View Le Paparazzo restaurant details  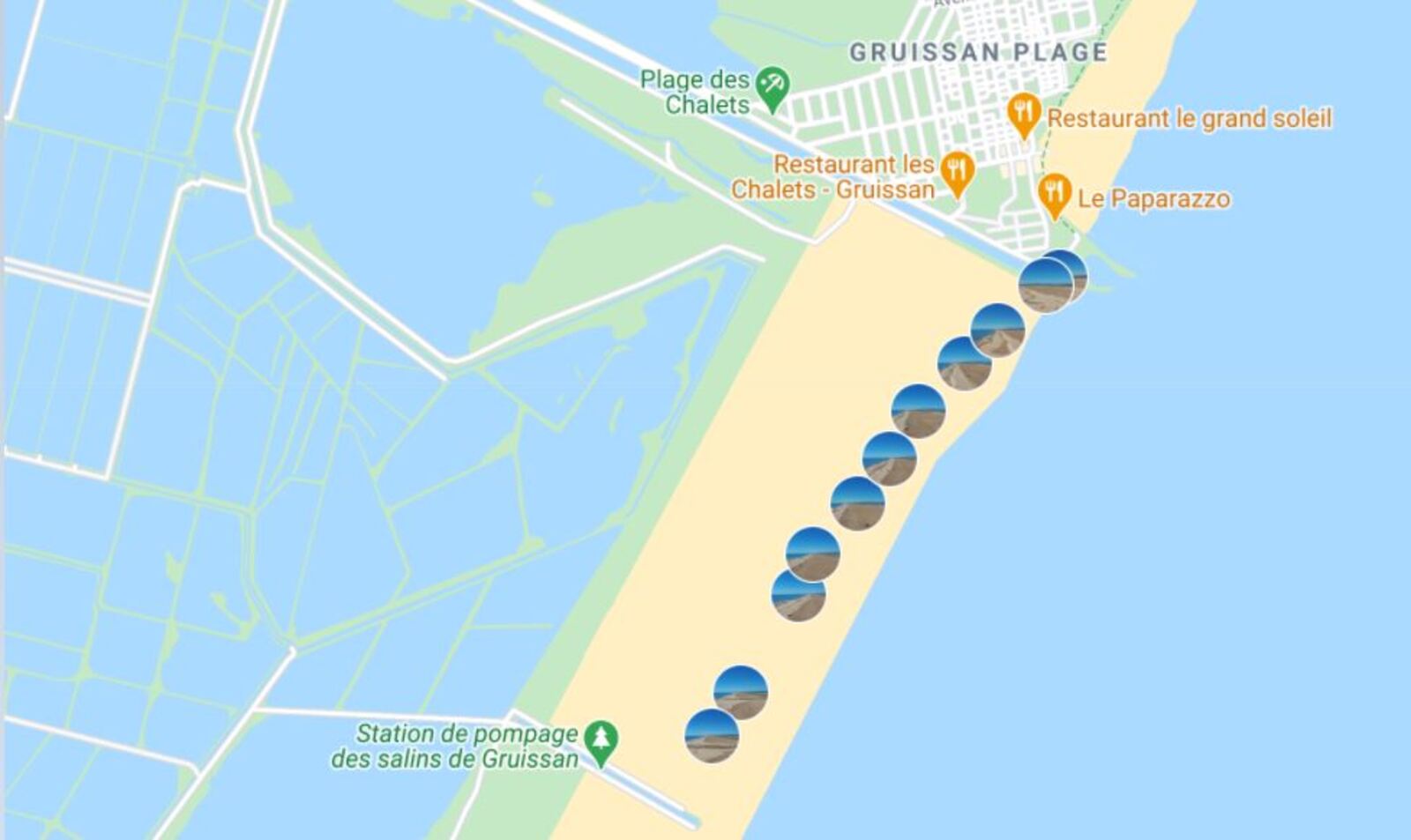pyautogui.click(x=1054, y=196)
